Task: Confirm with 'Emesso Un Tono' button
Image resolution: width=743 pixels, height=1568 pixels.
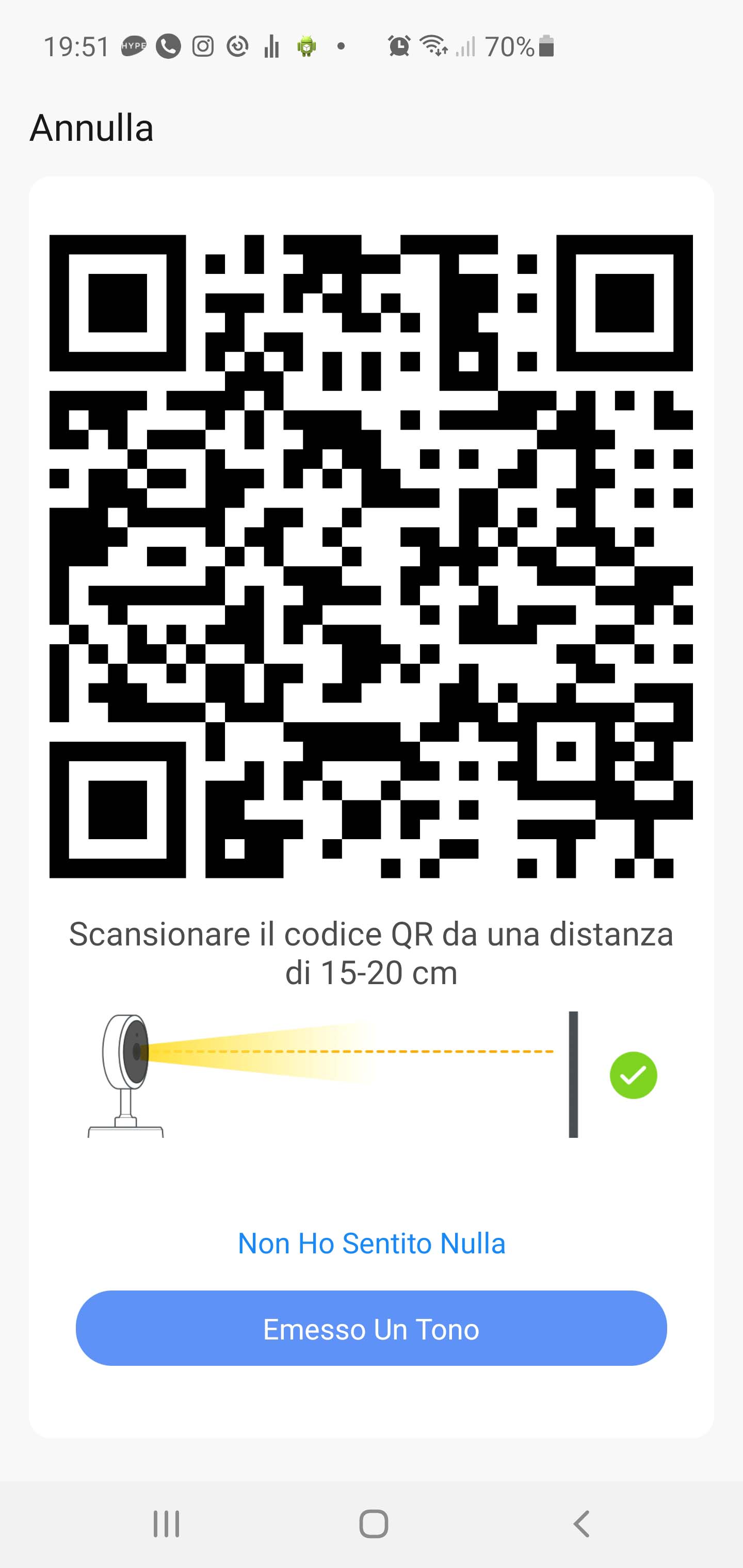Action: tap(371, 1329)
